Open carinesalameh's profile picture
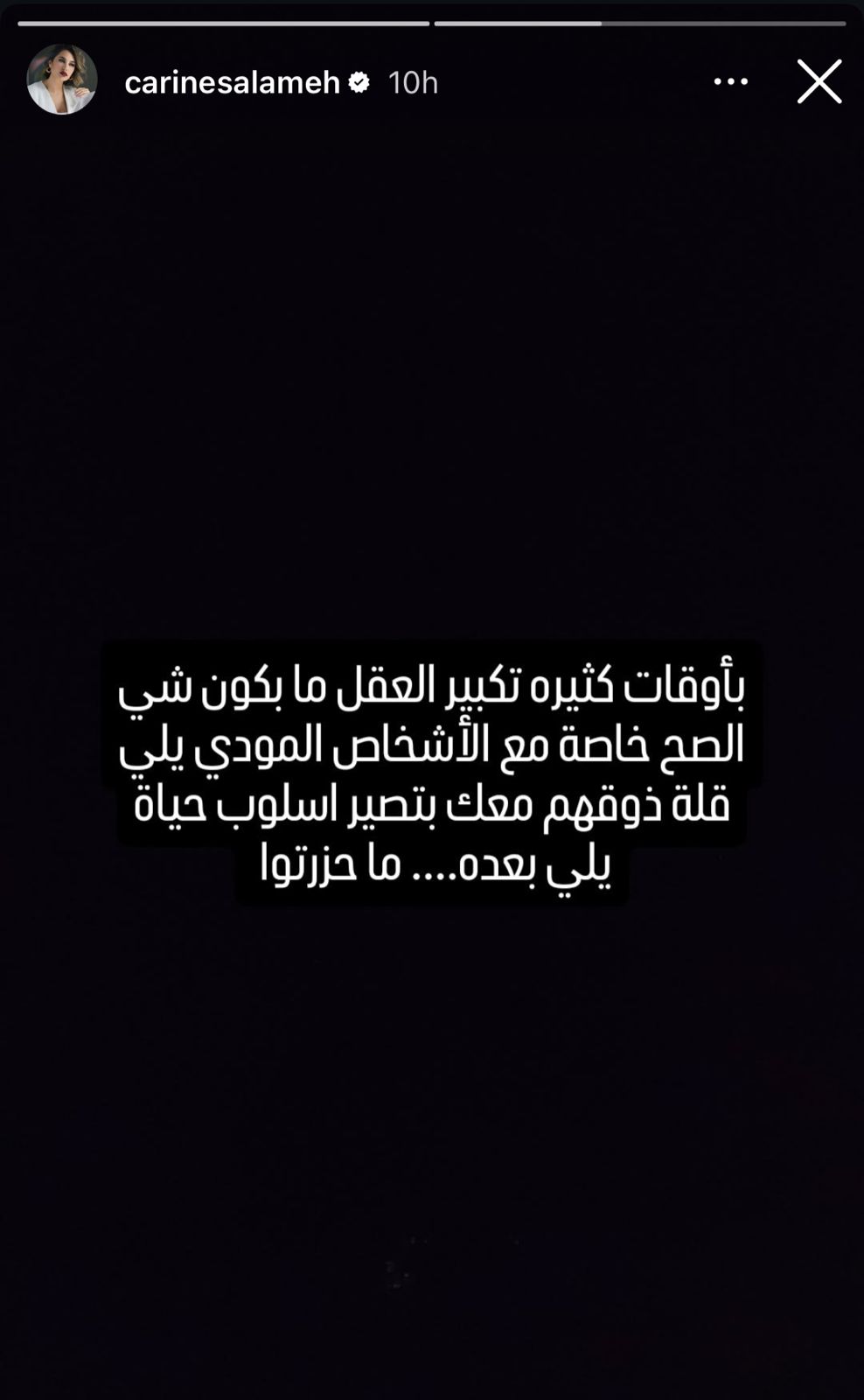This screenshot has height=1400, width=864. click(62, 80)
